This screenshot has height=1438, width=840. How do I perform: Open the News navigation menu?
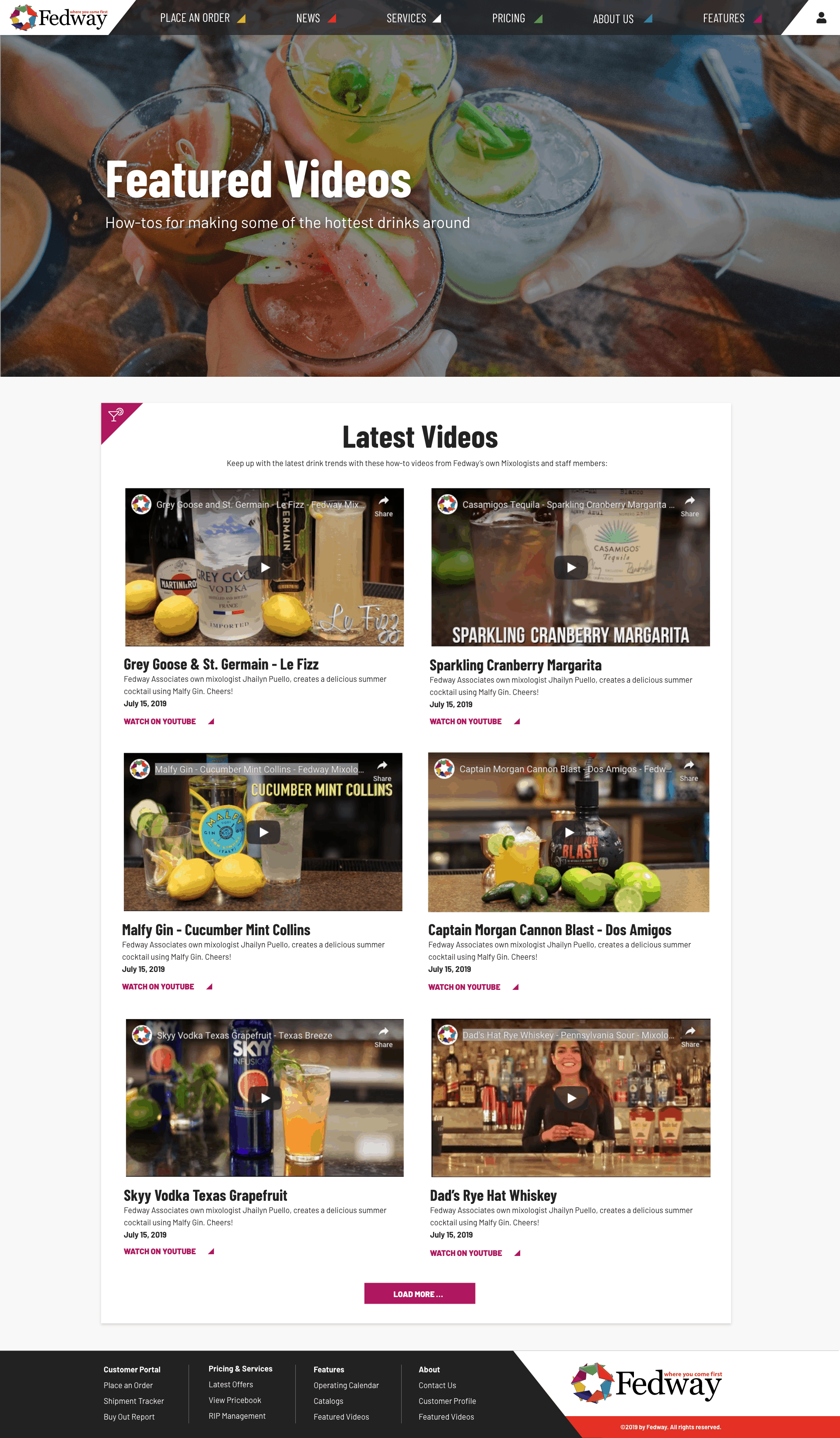coord(315,18)
